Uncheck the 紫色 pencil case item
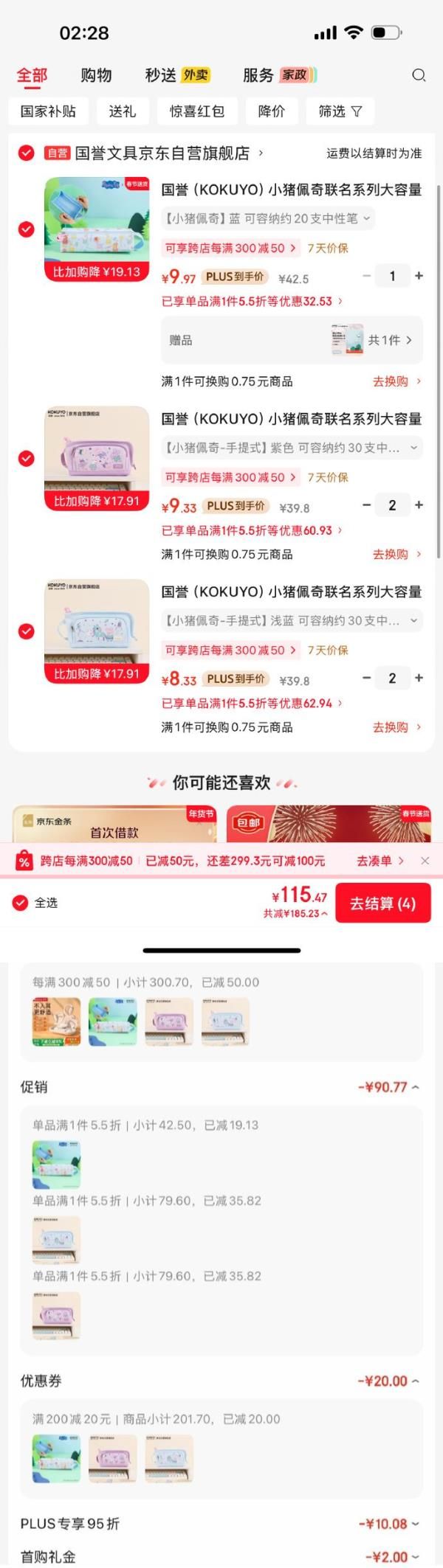Image resolution: width=443 pixels, height=1568 pixels. (x=27, y=458)
